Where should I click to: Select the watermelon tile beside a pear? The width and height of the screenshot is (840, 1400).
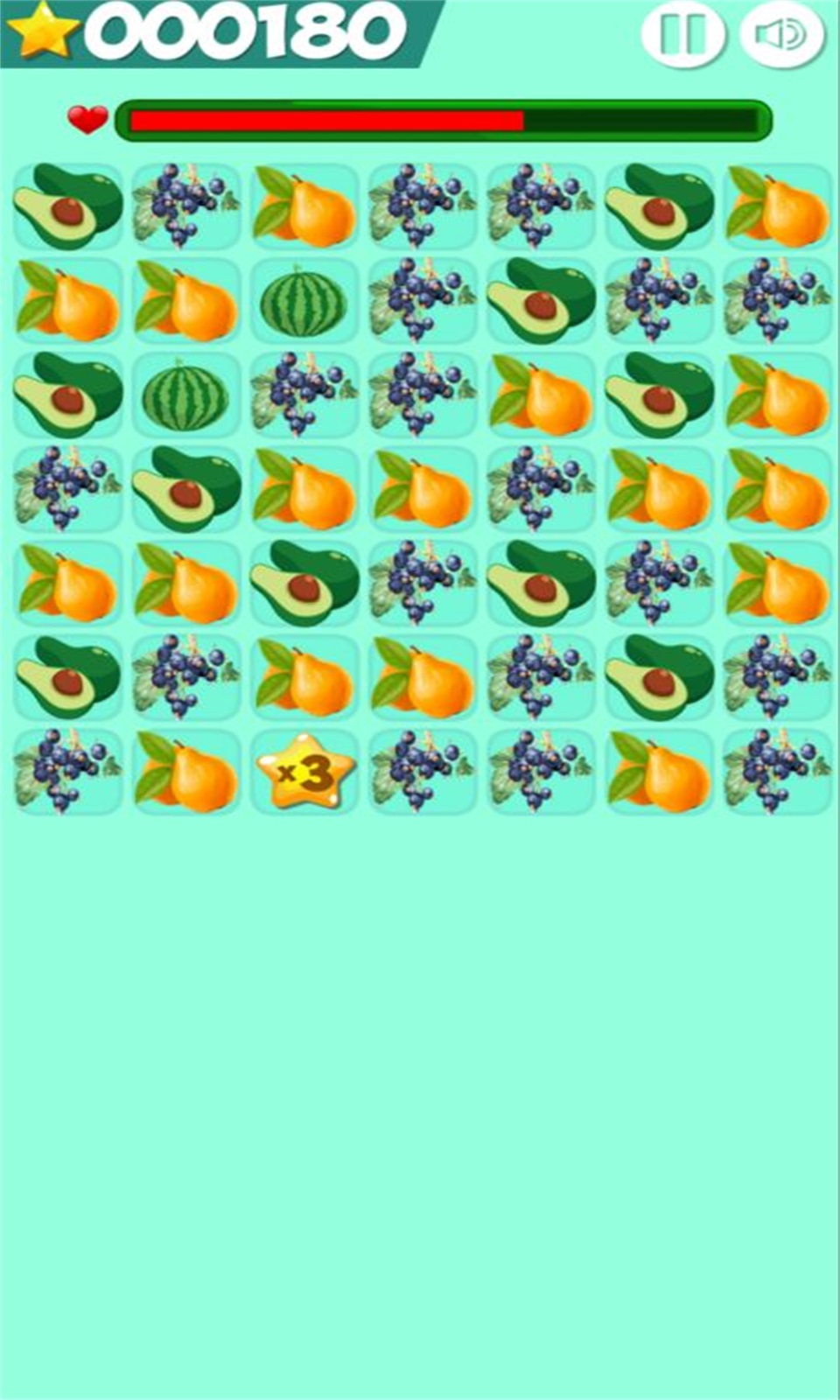click(x=304, y=299)
